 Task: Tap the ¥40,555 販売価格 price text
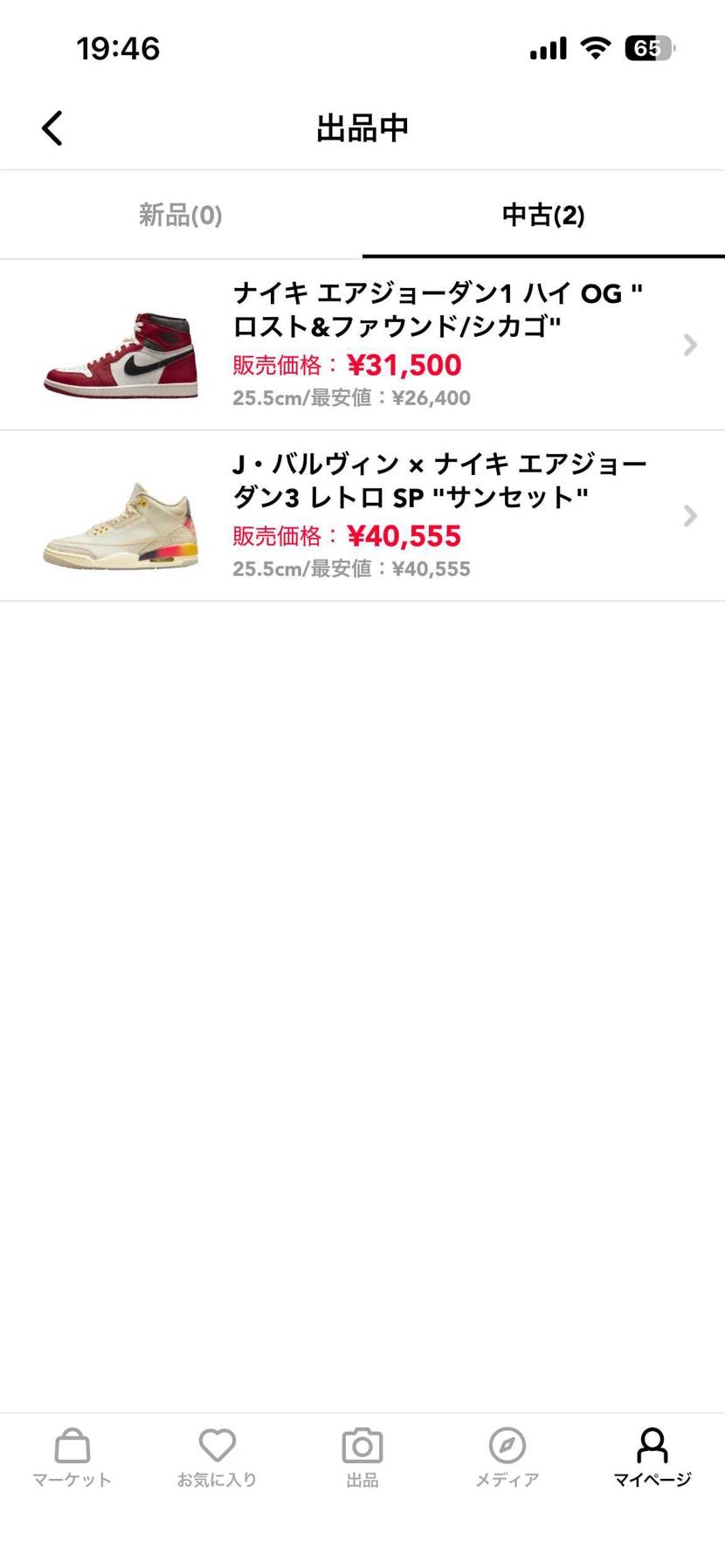(404, 535)
